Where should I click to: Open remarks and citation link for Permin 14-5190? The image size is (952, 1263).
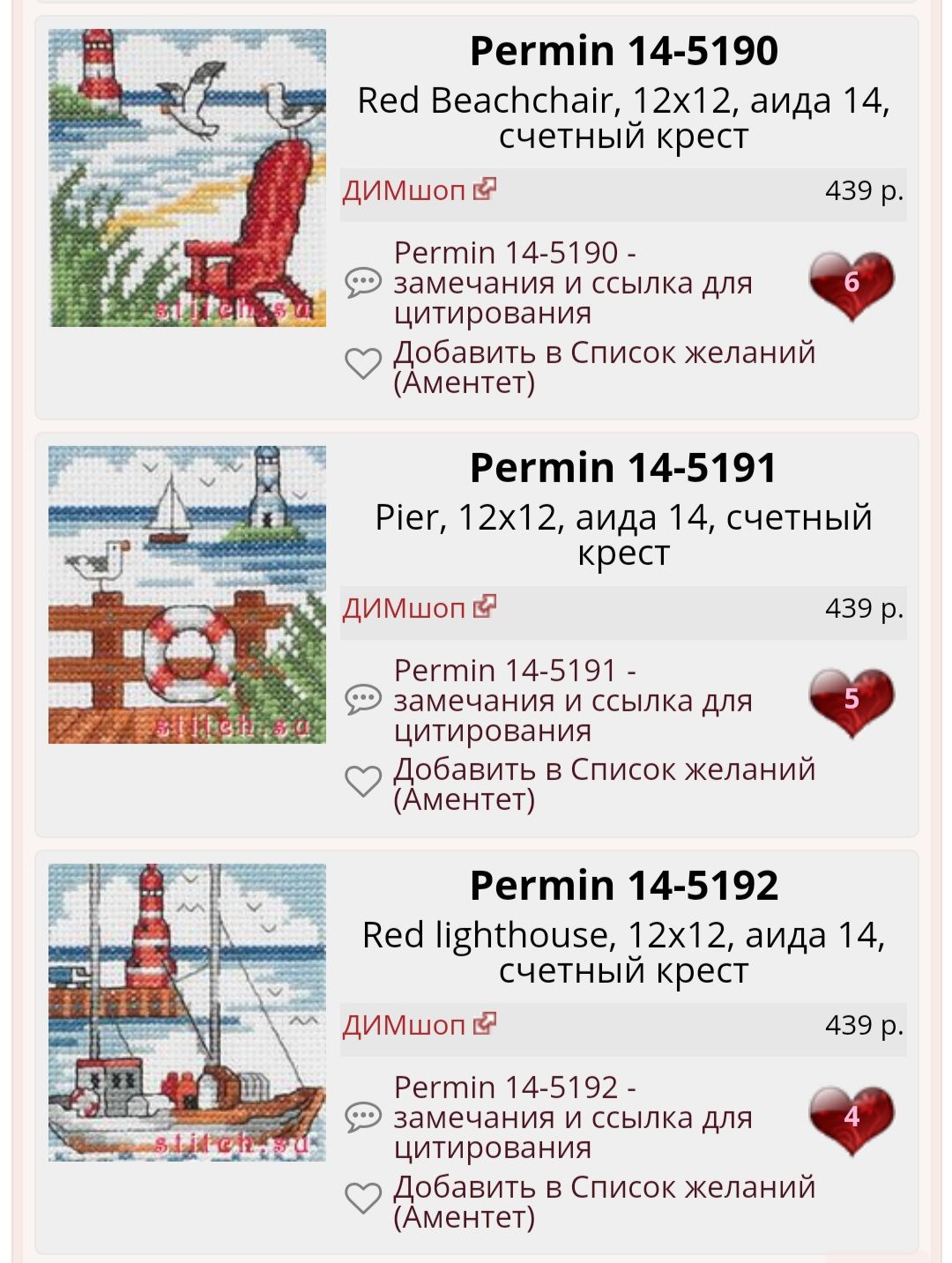[572, 283]
